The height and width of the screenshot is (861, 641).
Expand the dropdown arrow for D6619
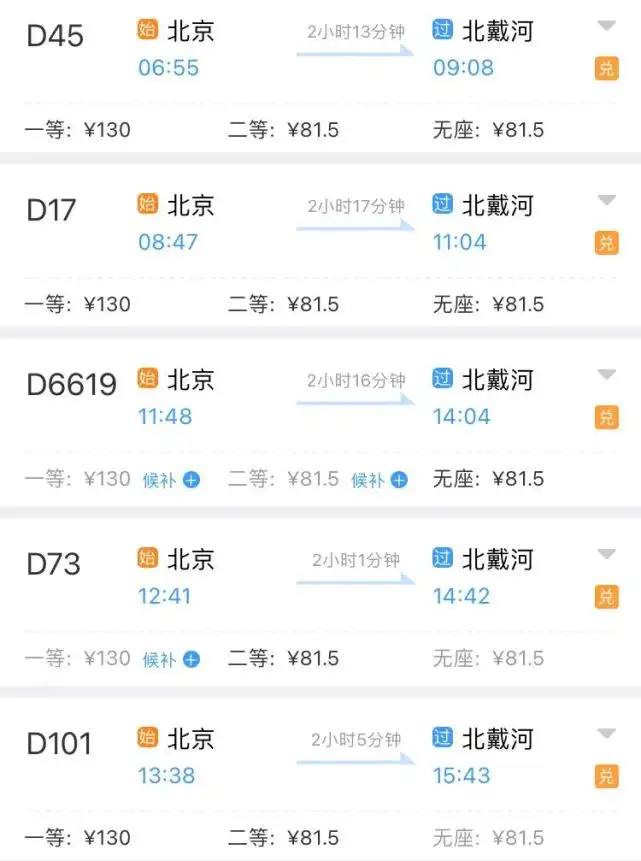click(606, 374)
